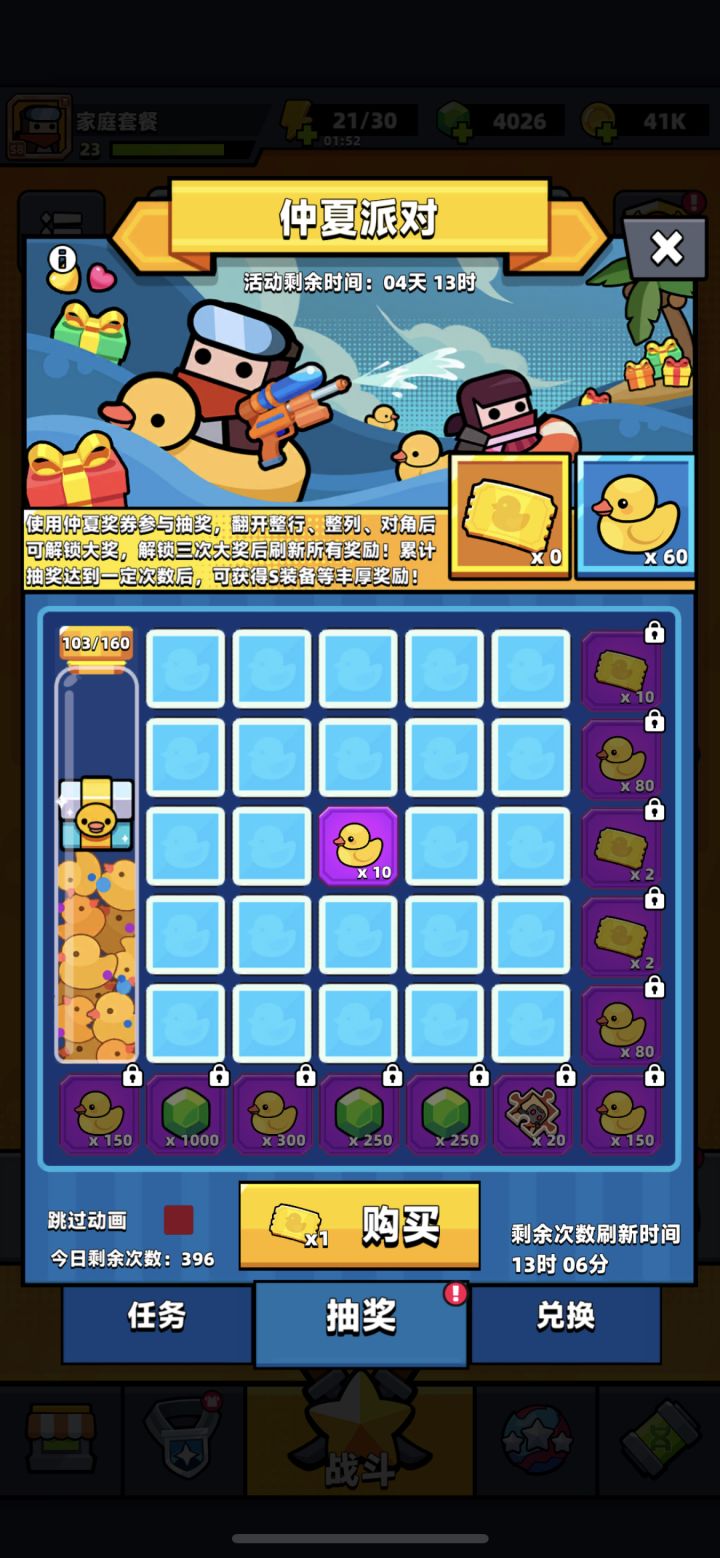Image resolution: width=720 pixels, height=1558 pixels.
Task: Check the 103/160 duck jar progress bar
Action: (97, 645)
